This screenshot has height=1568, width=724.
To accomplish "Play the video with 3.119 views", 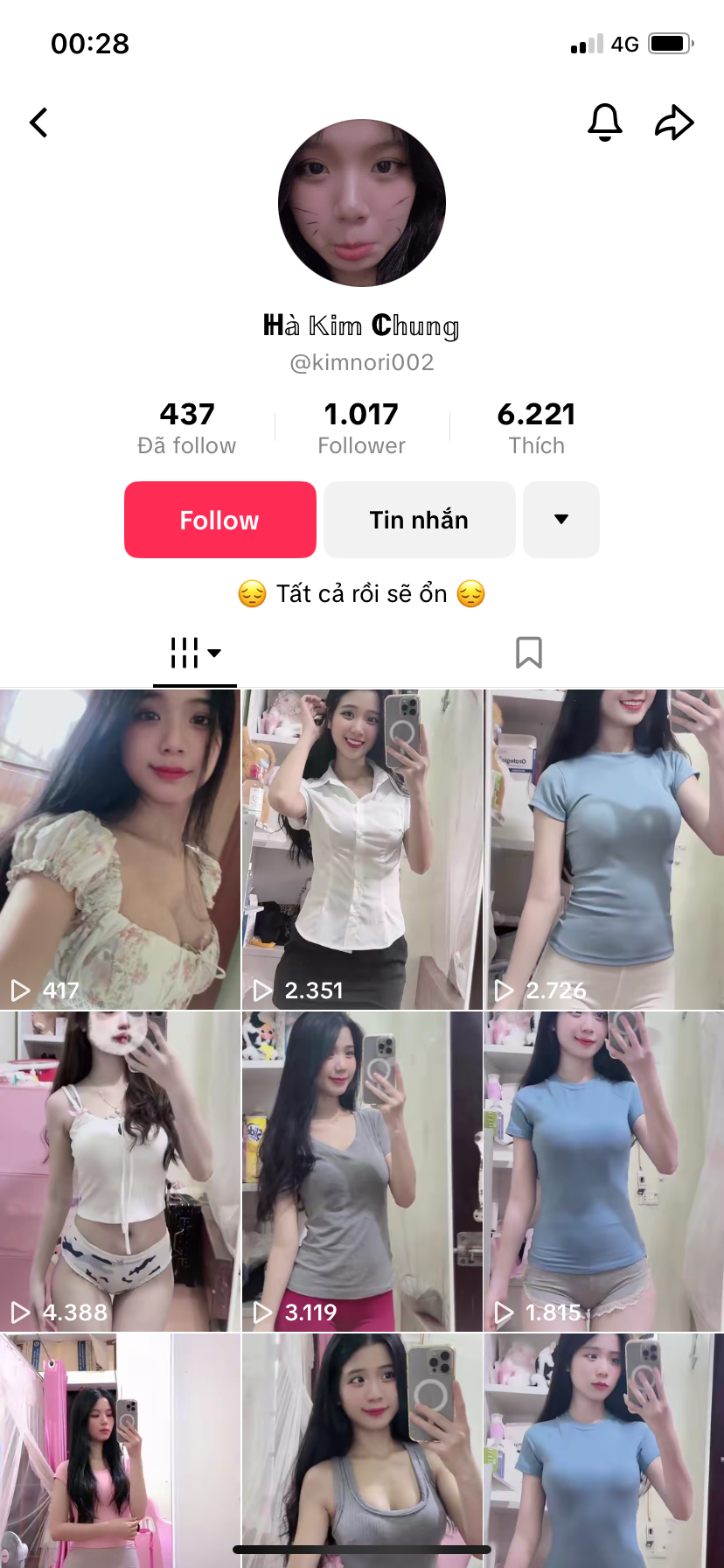I will pyautogui.click(x=362, y=1171).
